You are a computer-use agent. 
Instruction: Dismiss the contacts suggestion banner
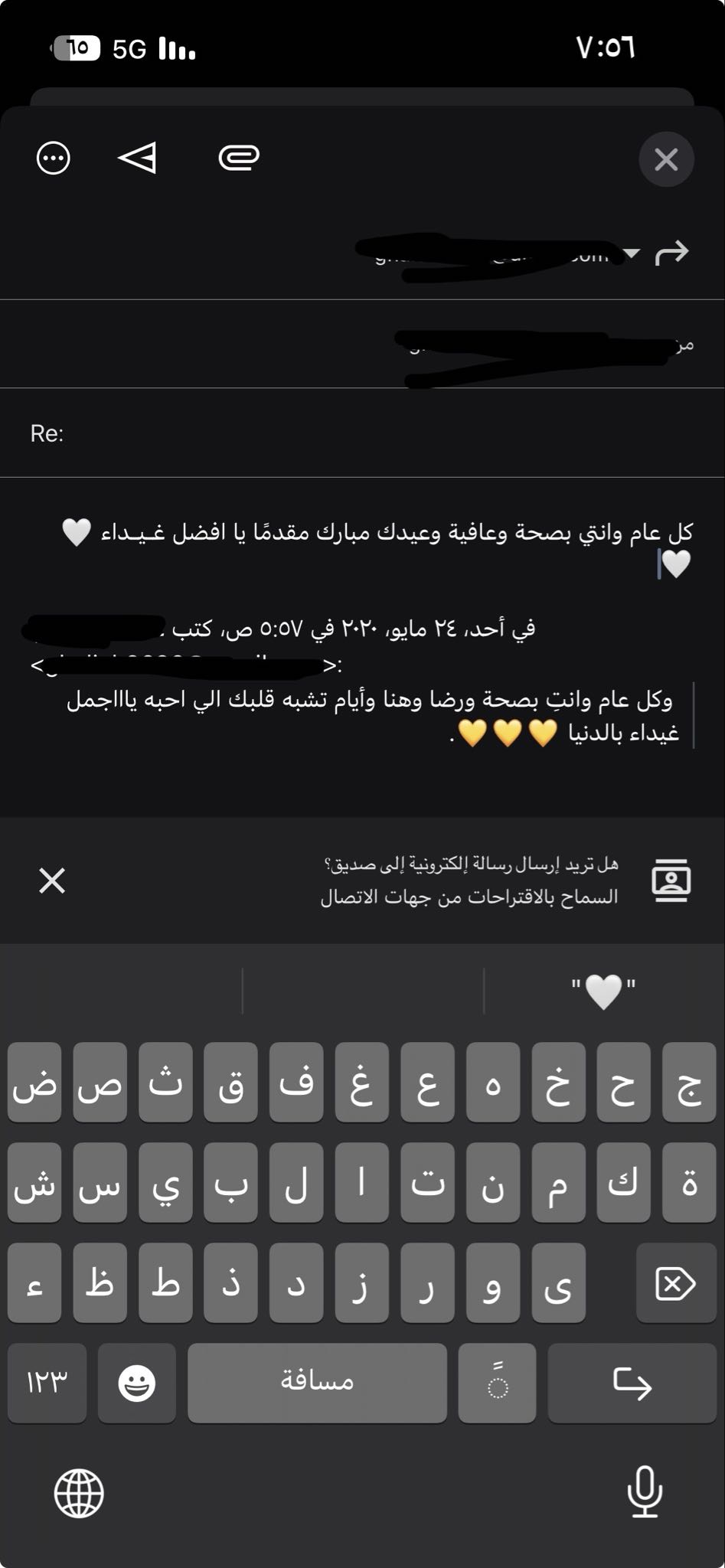tap(52, 880)
